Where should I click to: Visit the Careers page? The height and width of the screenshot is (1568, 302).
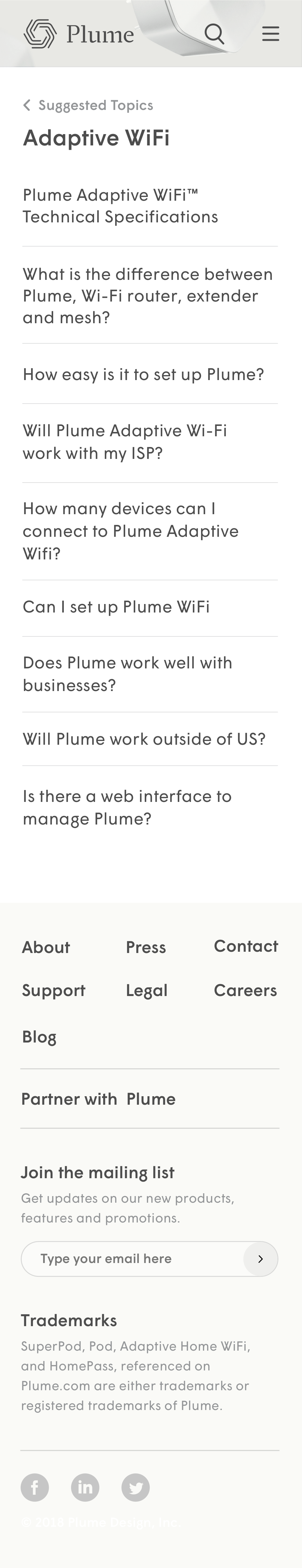[245, 990]
